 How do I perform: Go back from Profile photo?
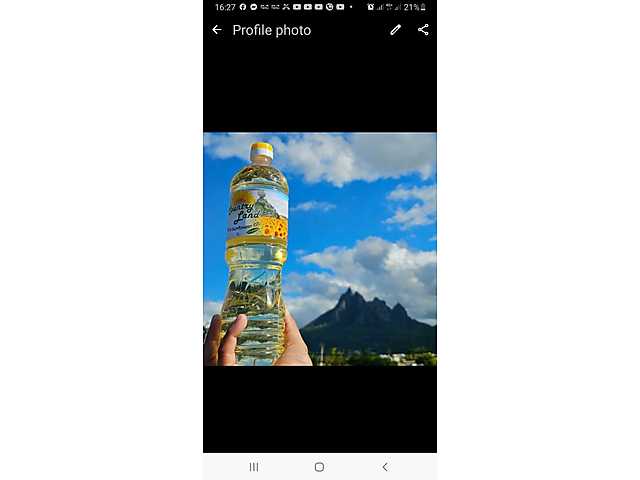[217, 30]
